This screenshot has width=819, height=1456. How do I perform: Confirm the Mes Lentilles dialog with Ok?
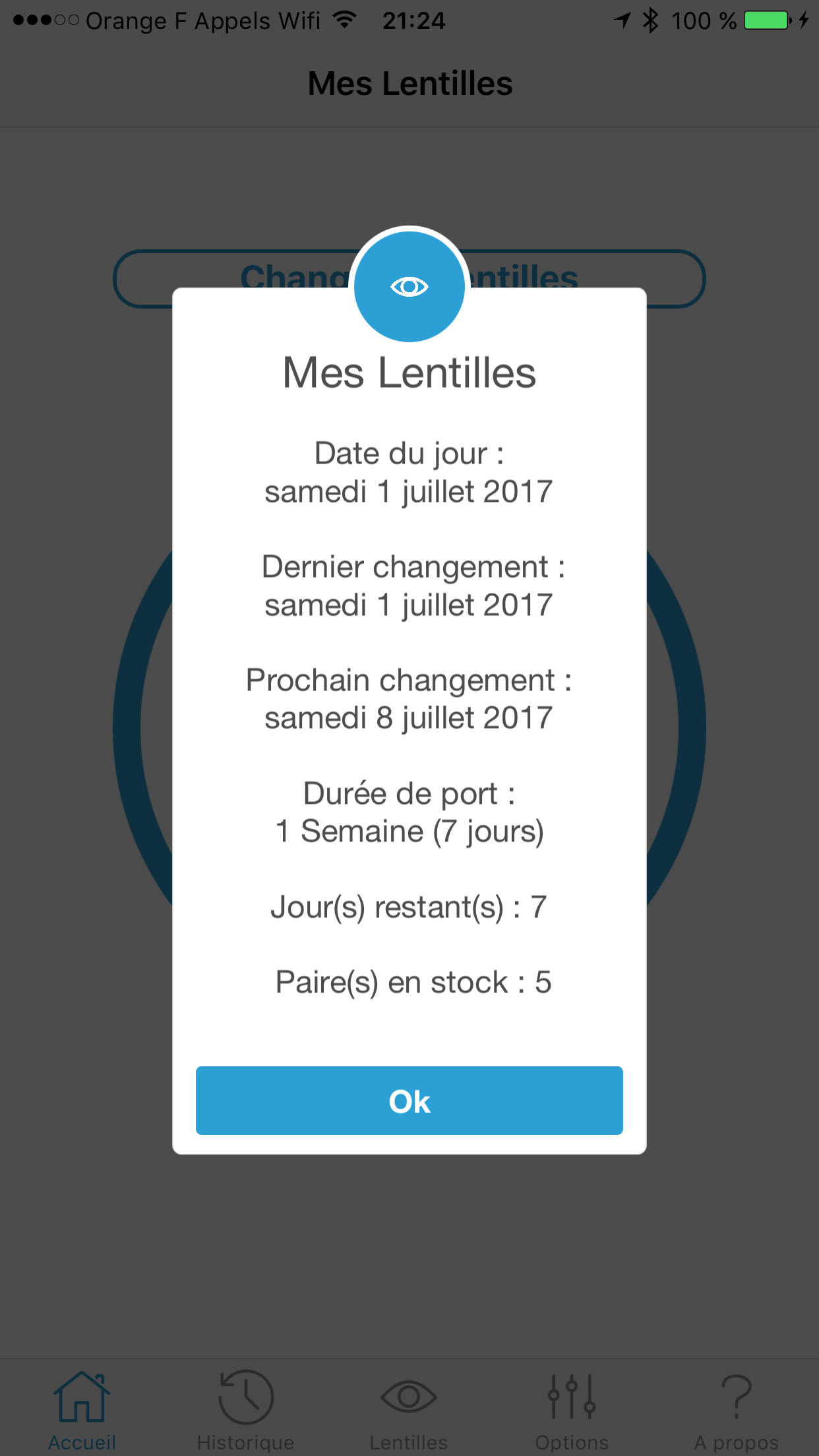[x=409, y=1101]
